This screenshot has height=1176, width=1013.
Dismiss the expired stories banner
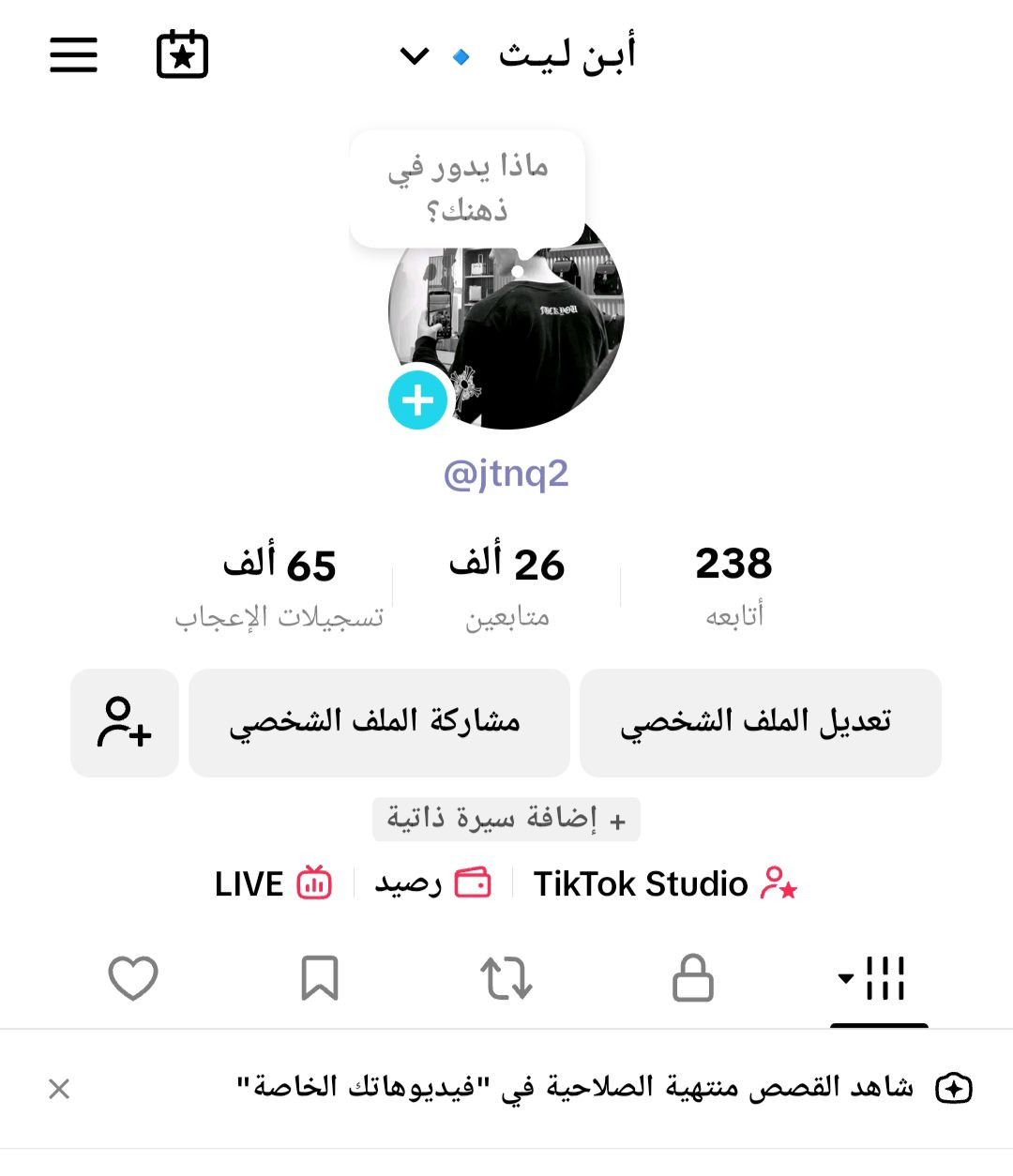(x=59, y=1089)
